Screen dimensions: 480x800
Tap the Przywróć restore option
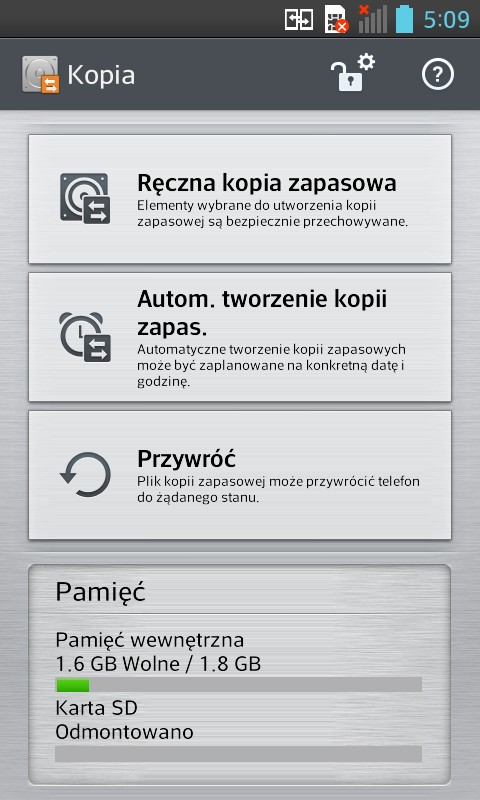(x=240, y=475)
